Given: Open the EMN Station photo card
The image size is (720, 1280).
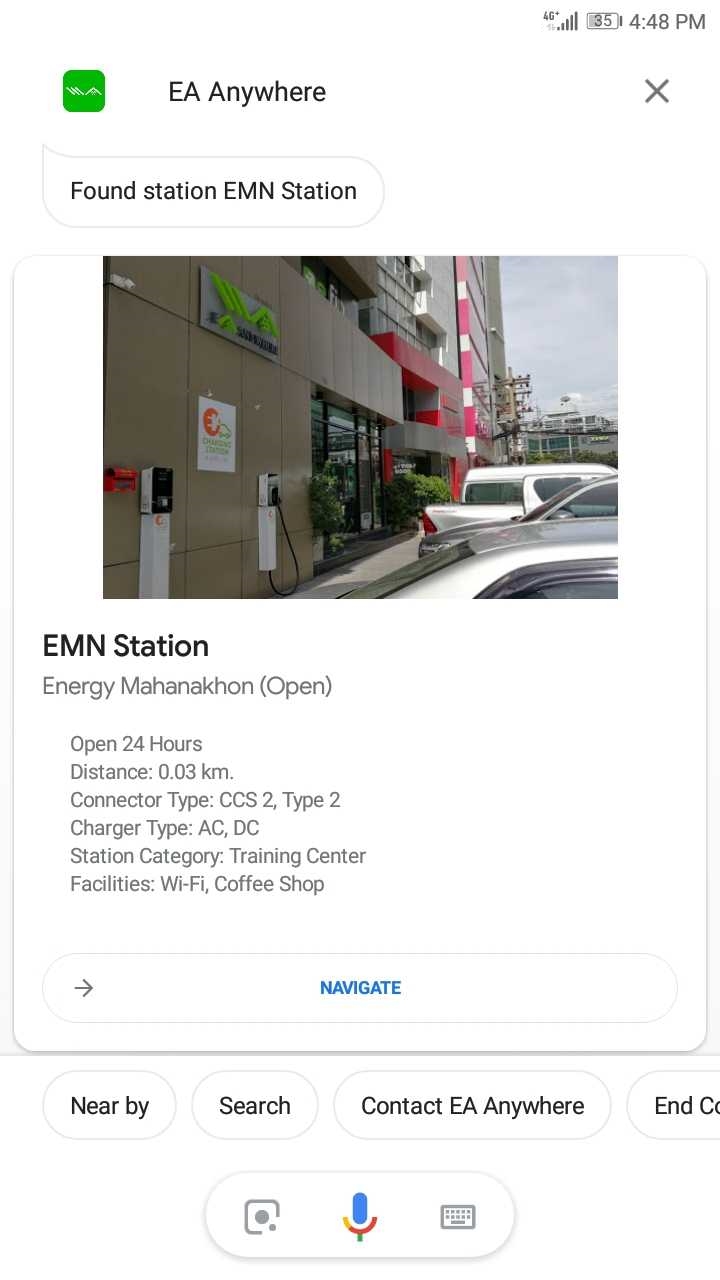Looking at the screenshot, I should (x=360, y=428).
